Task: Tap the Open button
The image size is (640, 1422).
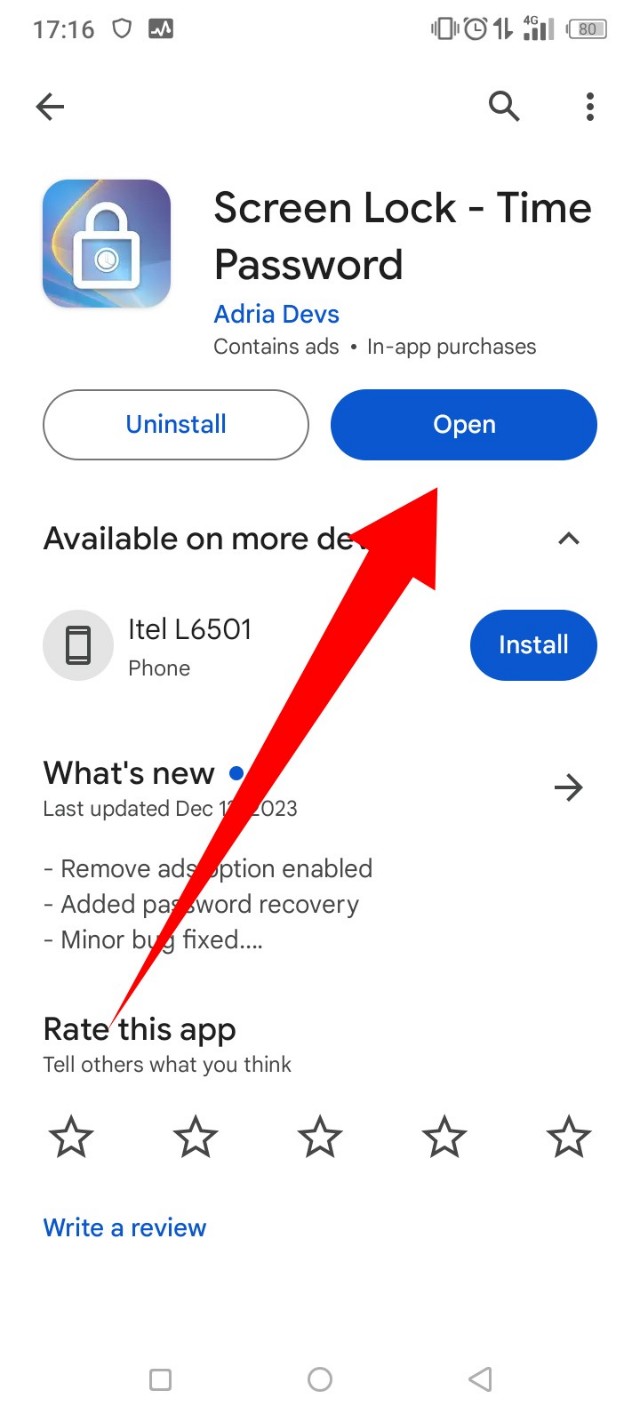Action: click(x=464, y=425)
